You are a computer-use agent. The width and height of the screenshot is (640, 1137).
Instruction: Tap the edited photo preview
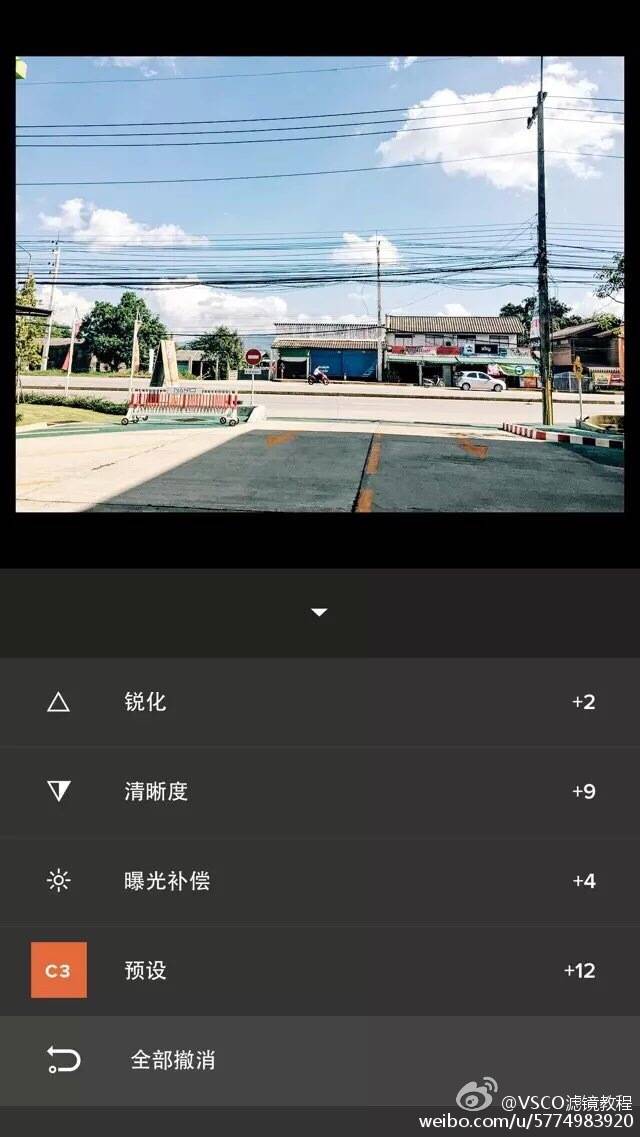tap(319, 284)
